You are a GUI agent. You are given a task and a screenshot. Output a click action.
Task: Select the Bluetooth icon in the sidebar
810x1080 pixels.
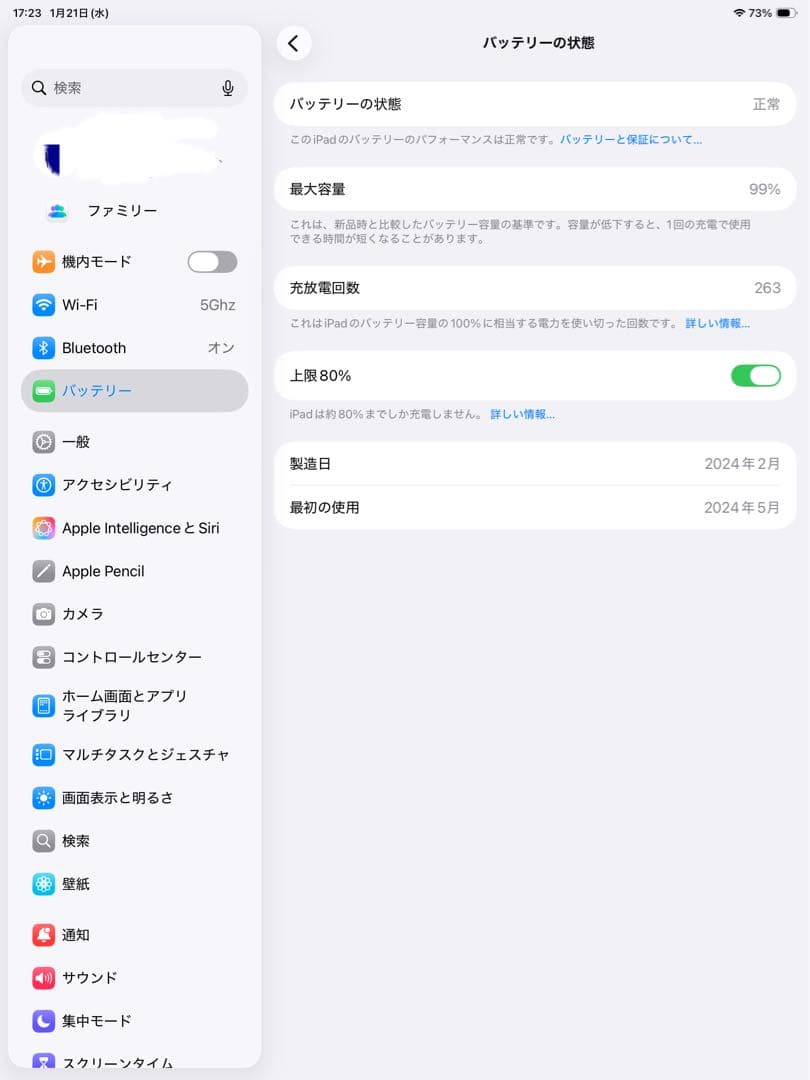(x=42, y=348)
